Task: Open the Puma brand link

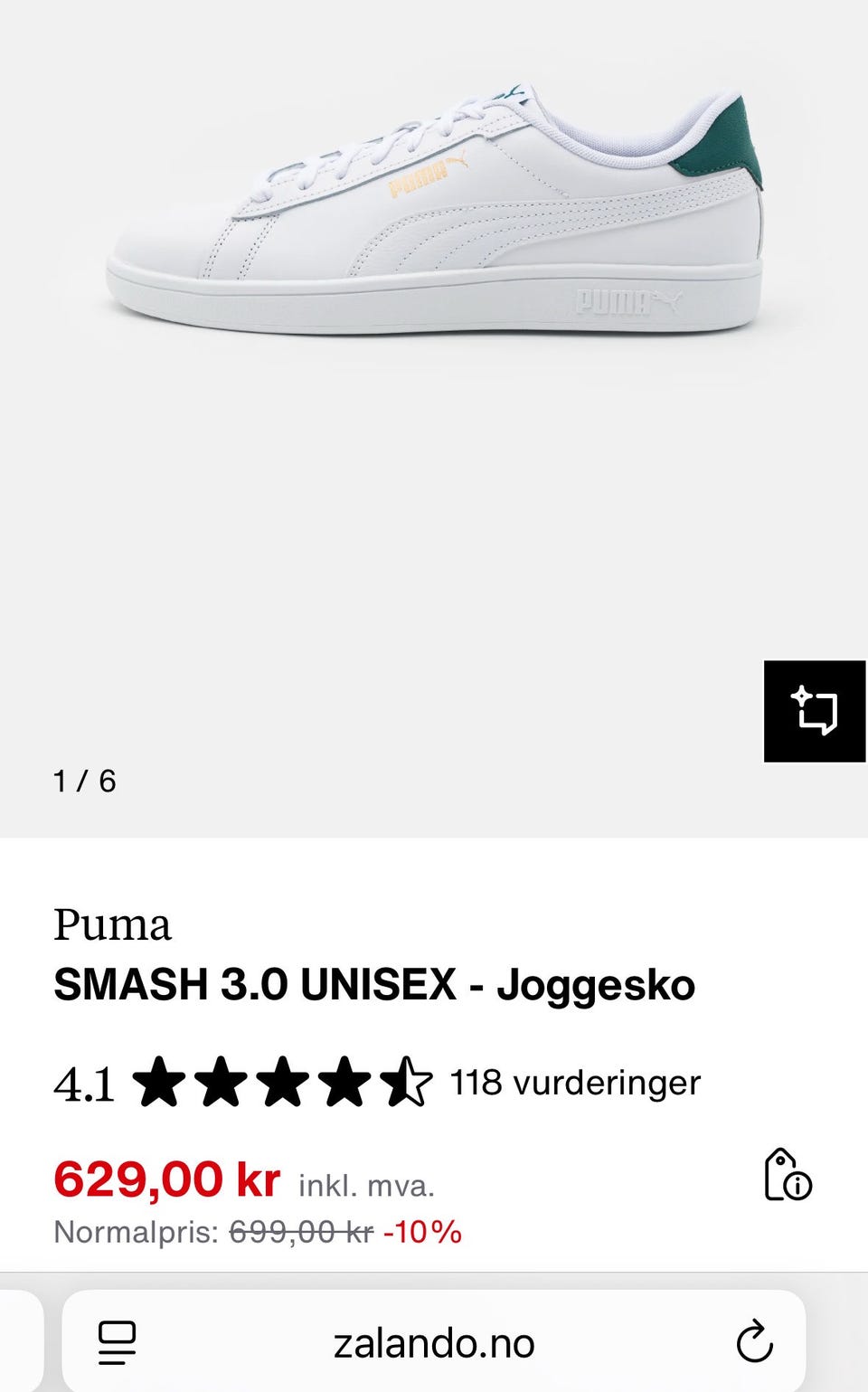Action: 112,924
